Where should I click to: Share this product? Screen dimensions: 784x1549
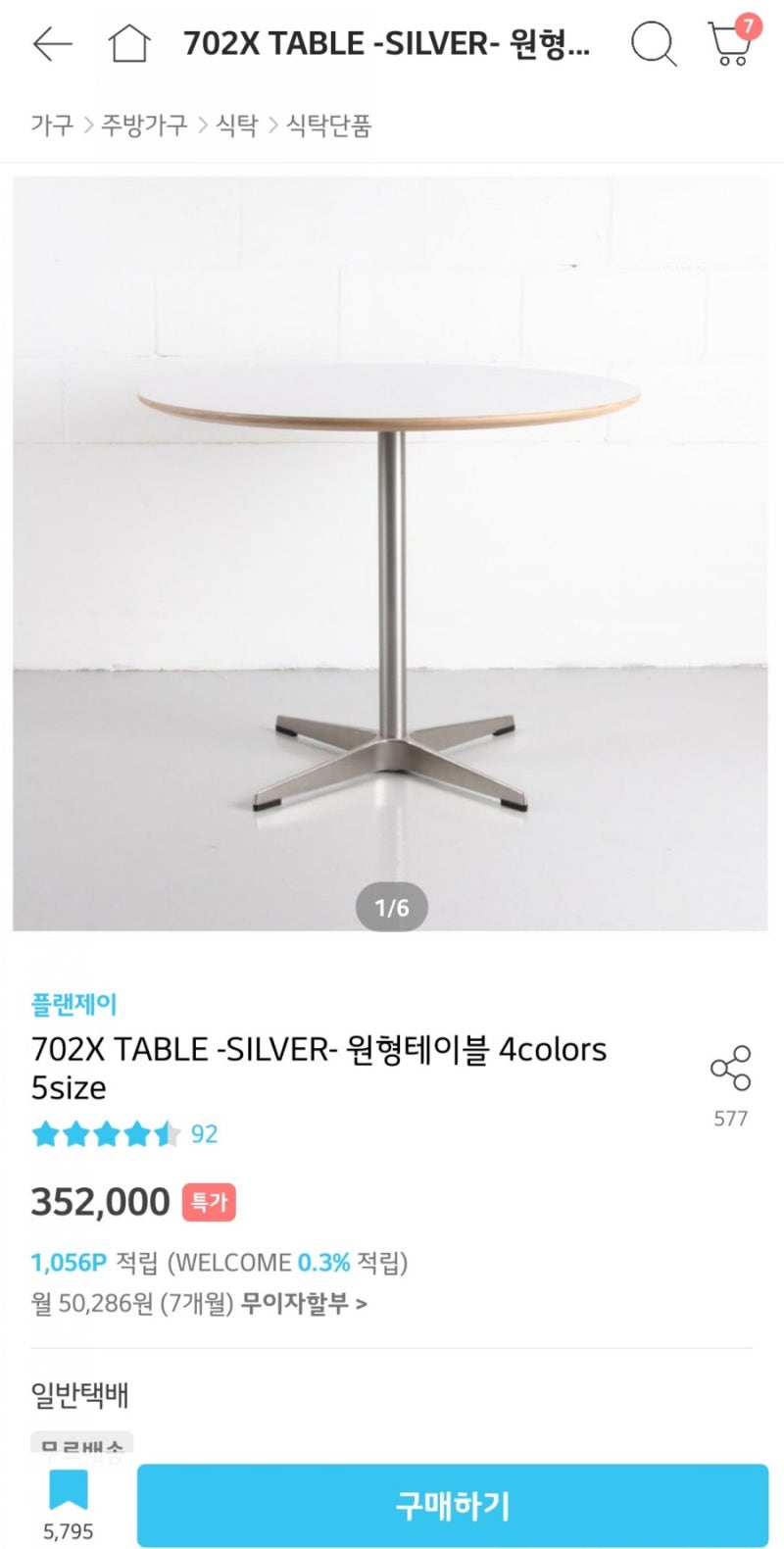730,1069
